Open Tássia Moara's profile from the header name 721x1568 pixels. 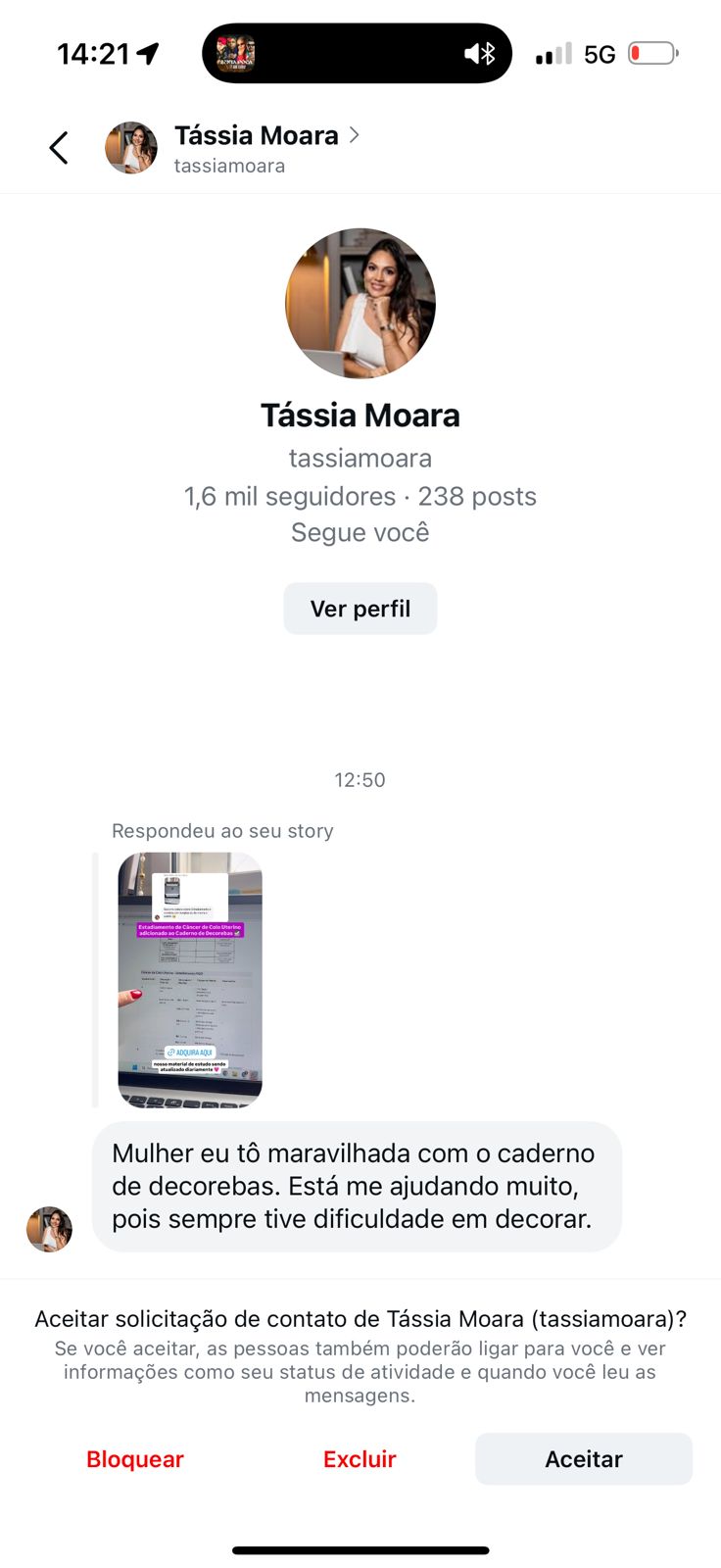point(257,136)
